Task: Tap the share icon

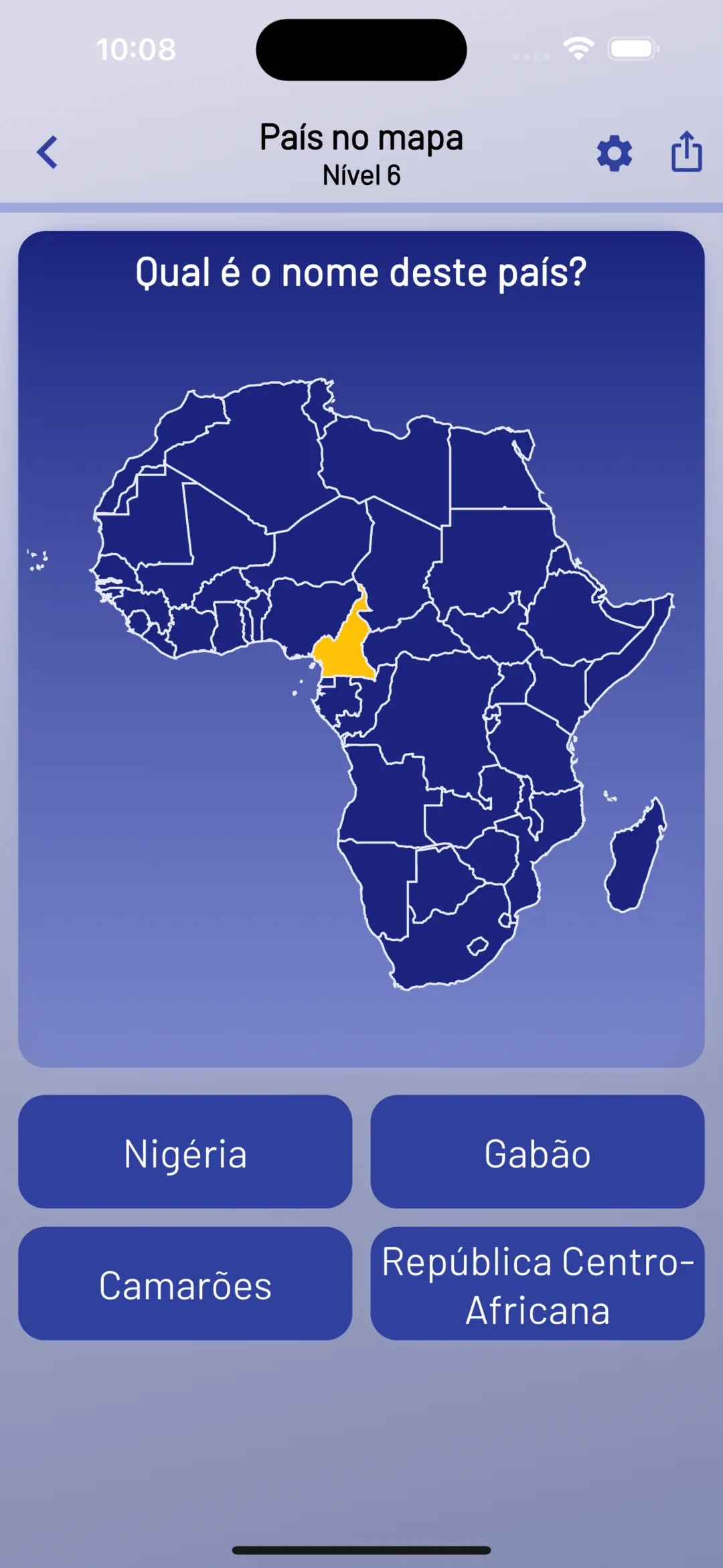Action: [x=687, y=151]
